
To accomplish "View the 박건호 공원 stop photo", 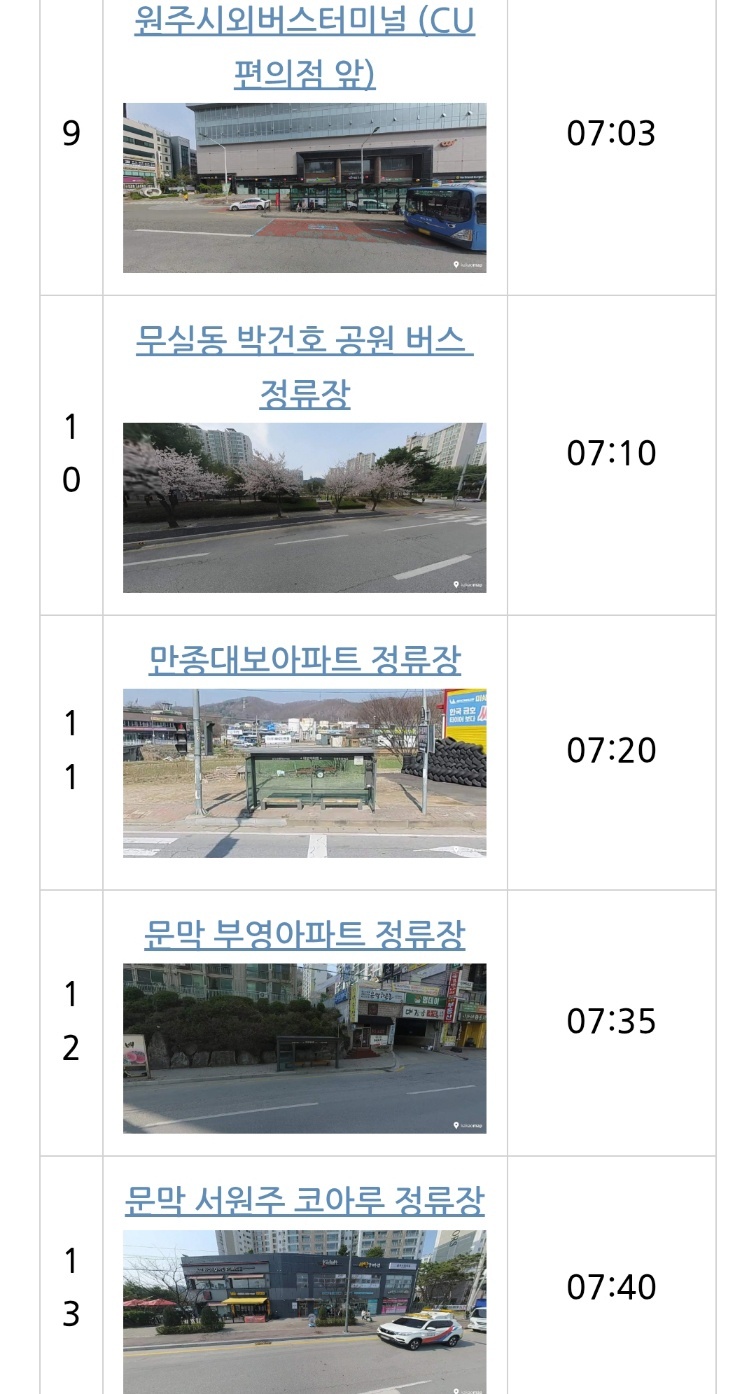I will [x=305, y=508].
